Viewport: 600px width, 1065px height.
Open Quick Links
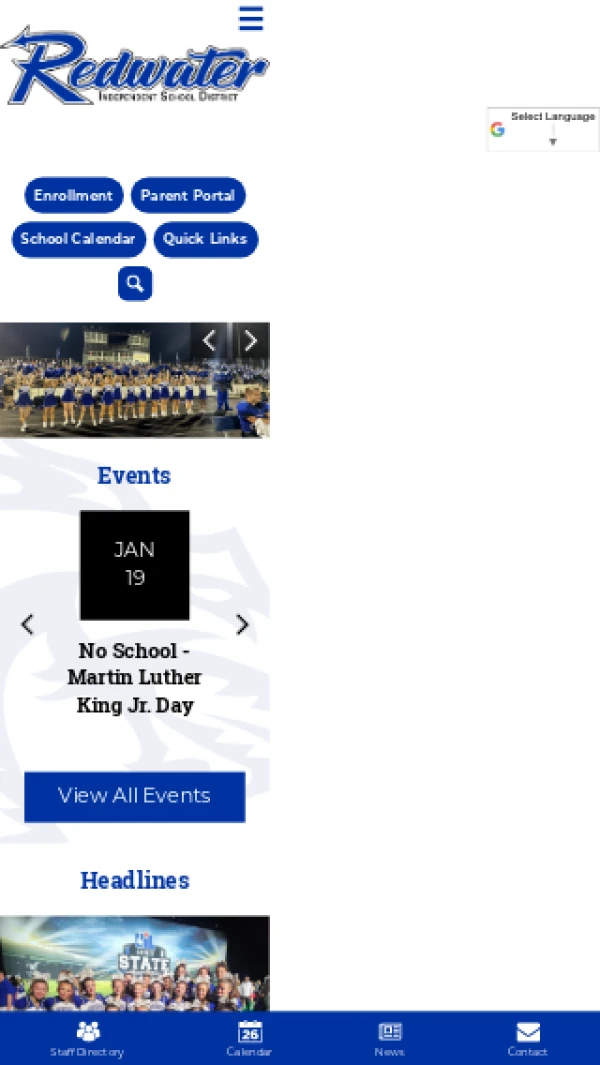click(206, 239)
